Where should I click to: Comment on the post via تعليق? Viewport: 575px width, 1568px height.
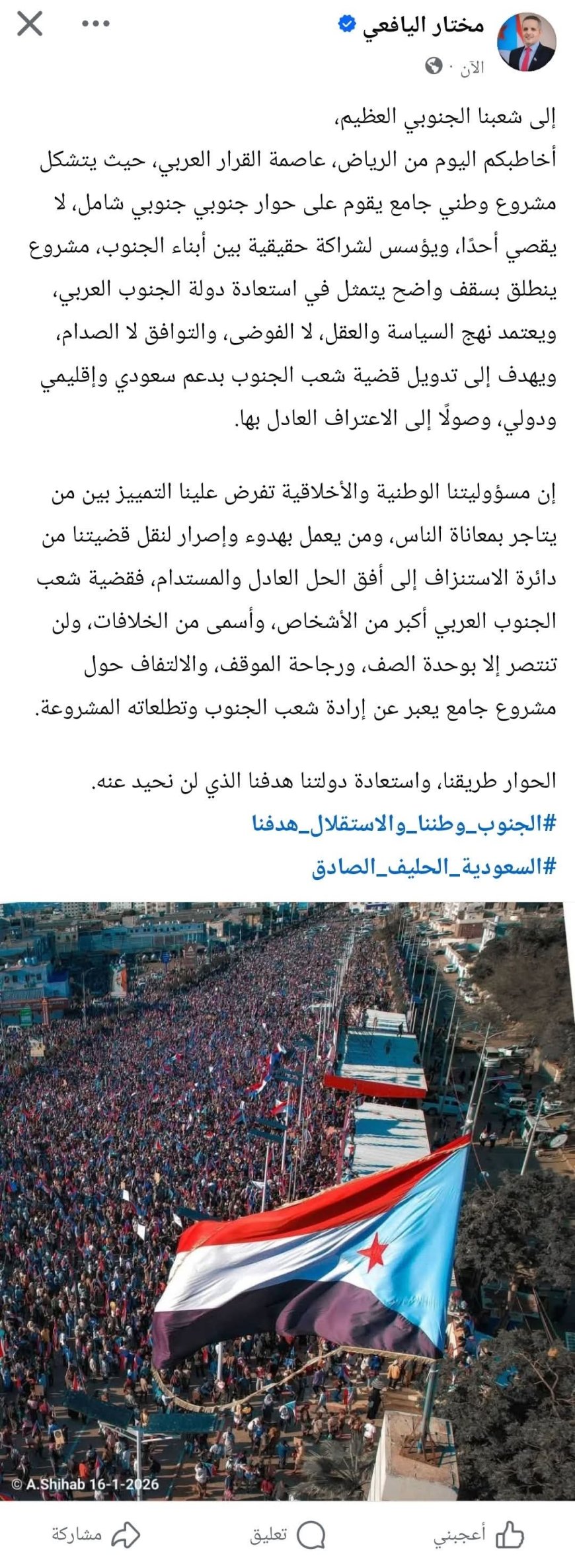287,1534
